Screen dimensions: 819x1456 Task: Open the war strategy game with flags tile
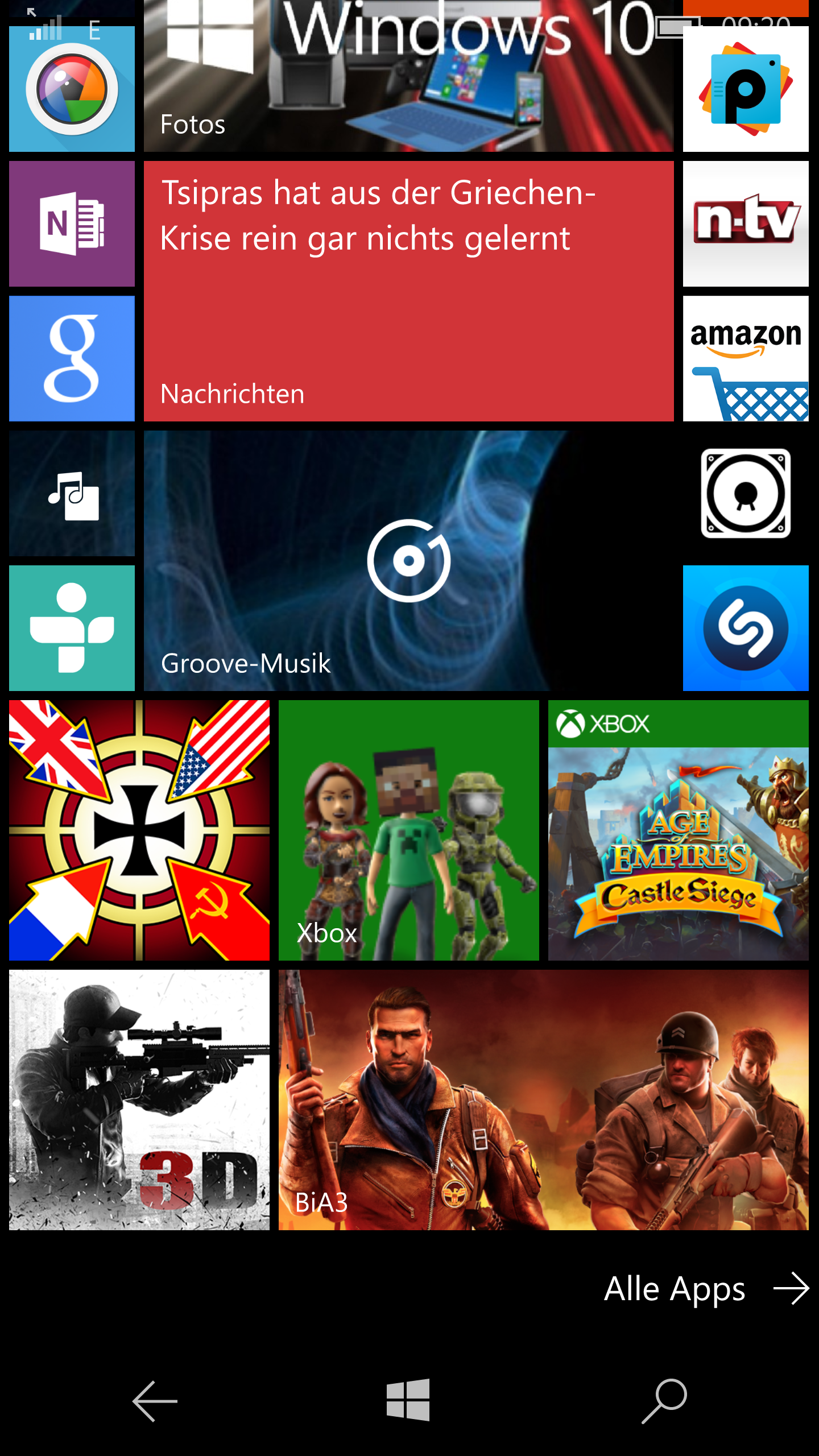(139, 830)
